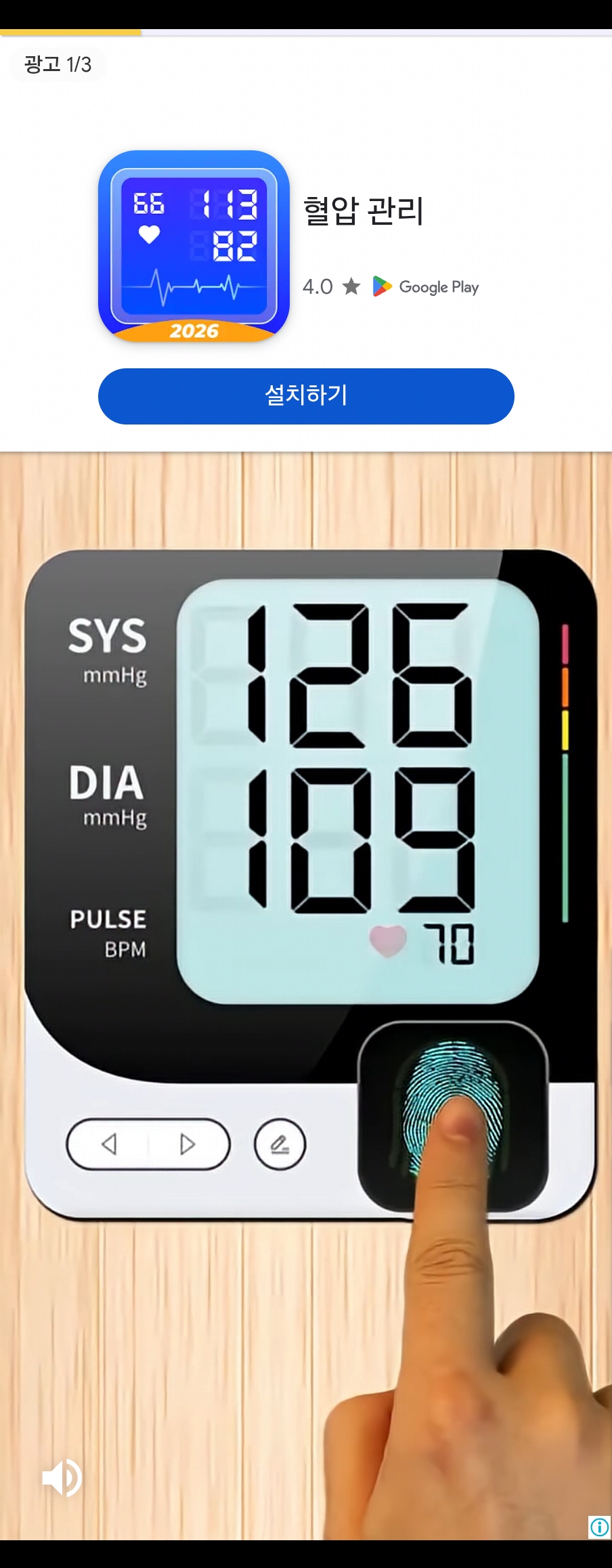
Task: Tap the blood pressure video ad
Action: click(306, 880)
